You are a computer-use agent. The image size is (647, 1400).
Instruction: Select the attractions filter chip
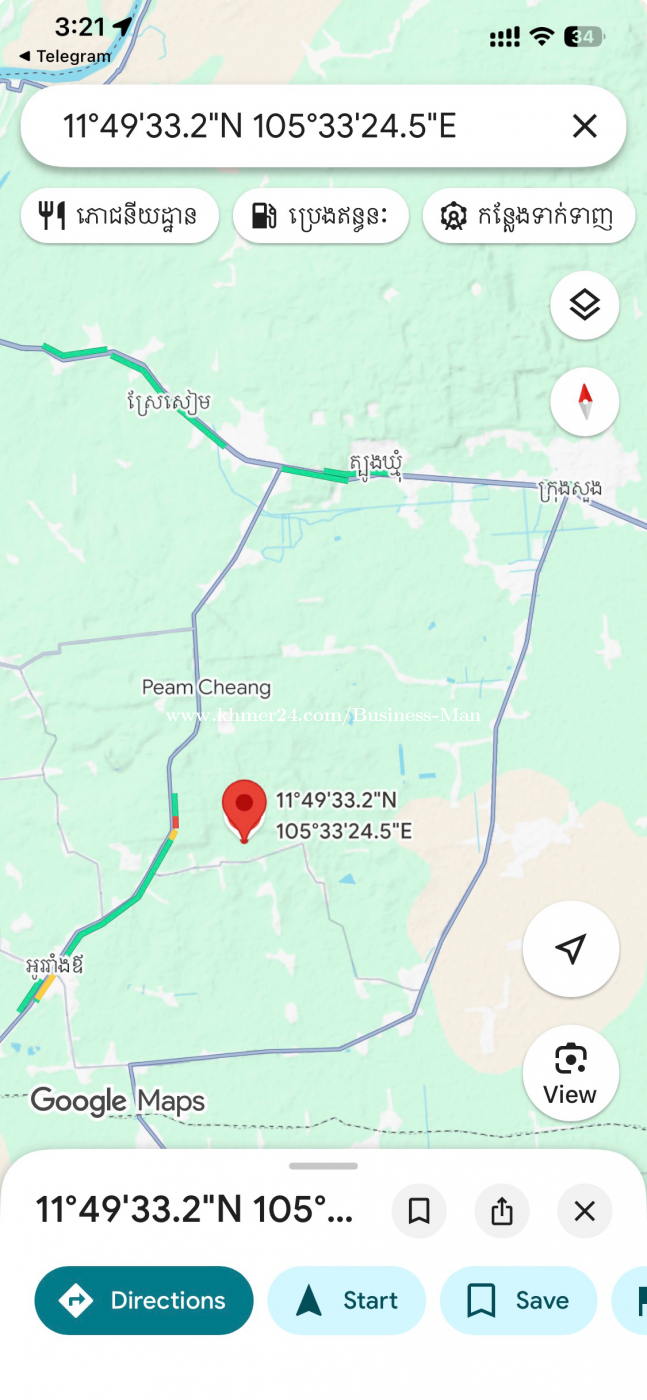528,215
